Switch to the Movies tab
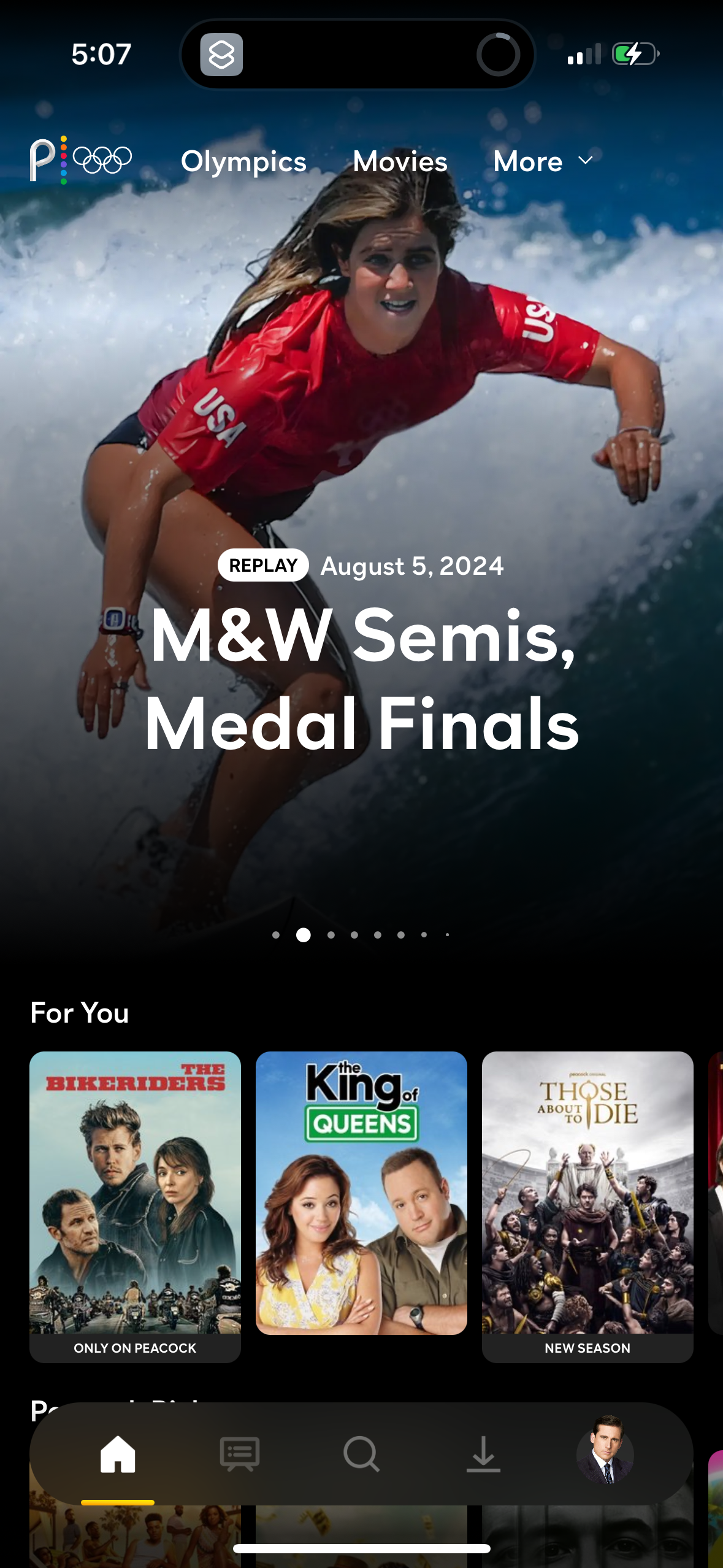This screenshot has height=1568, width=723. (x=400, y=161)
